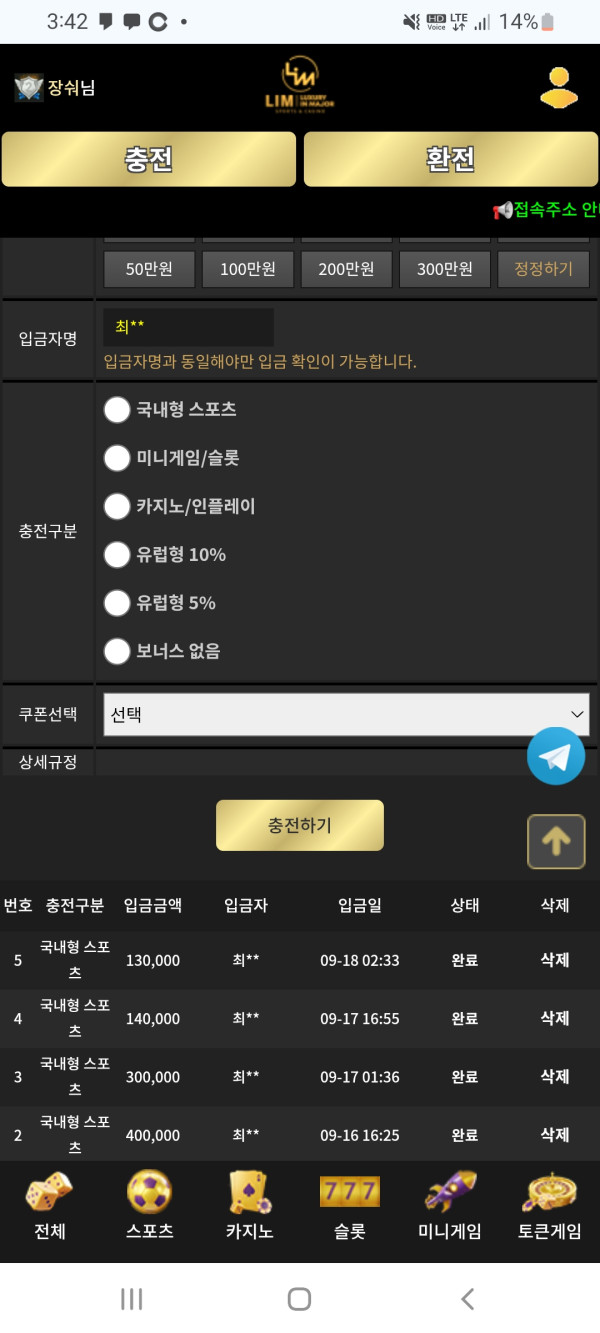Expand the 쿠폰선택 dropdown
Screen dimensions: 600x1333
346,714
